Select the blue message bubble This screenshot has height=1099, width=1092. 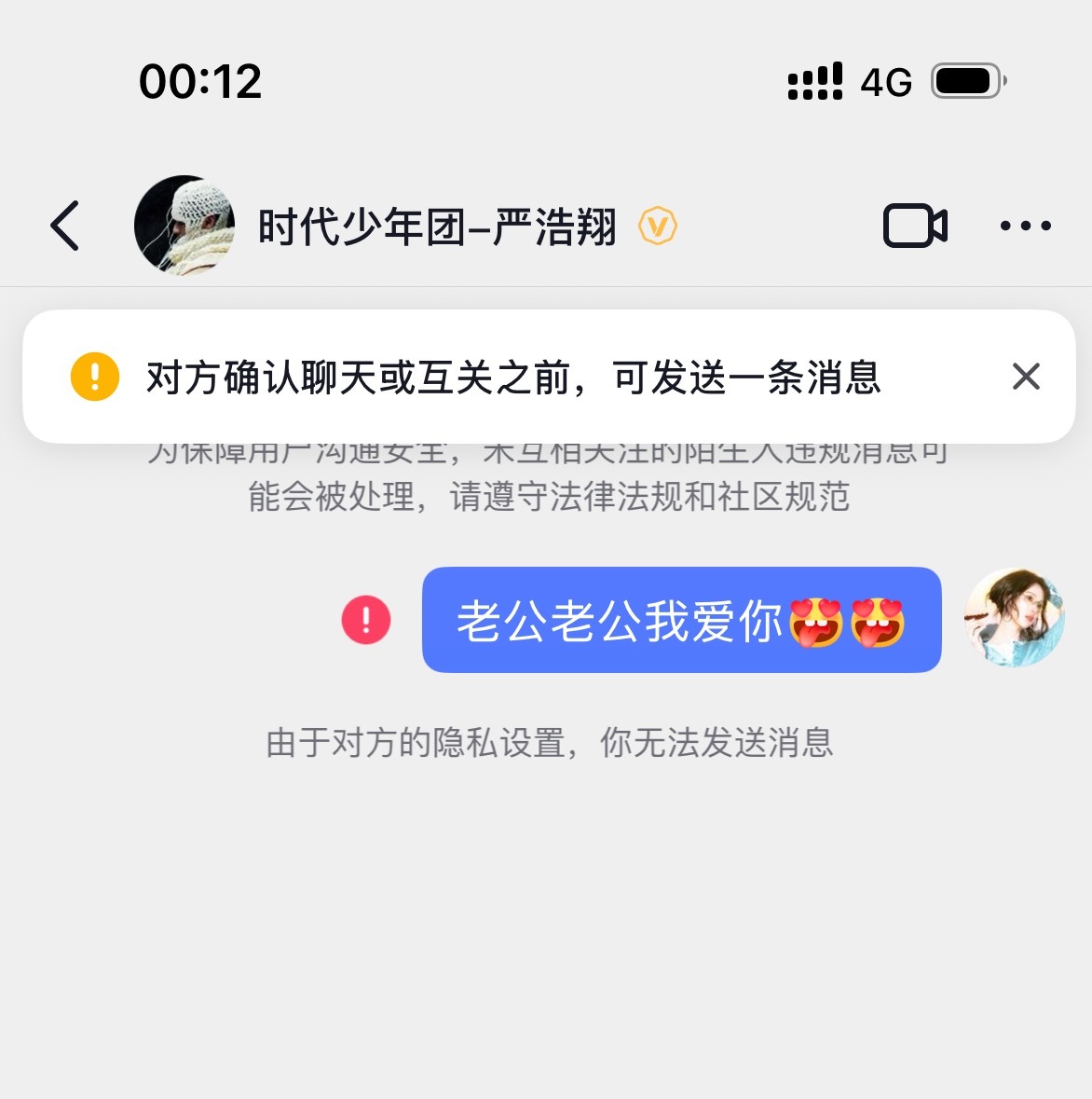pyautogui.click(x=681, y=620)
